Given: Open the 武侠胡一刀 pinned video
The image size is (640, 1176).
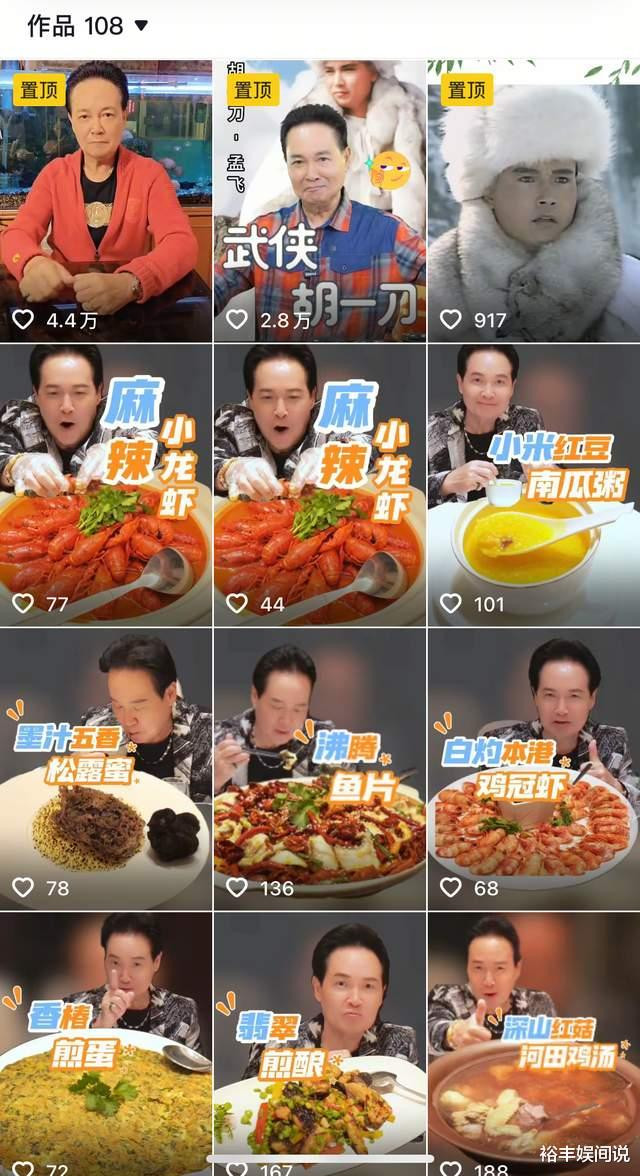Looking at the screenshot, I should [x=319, y=200].
